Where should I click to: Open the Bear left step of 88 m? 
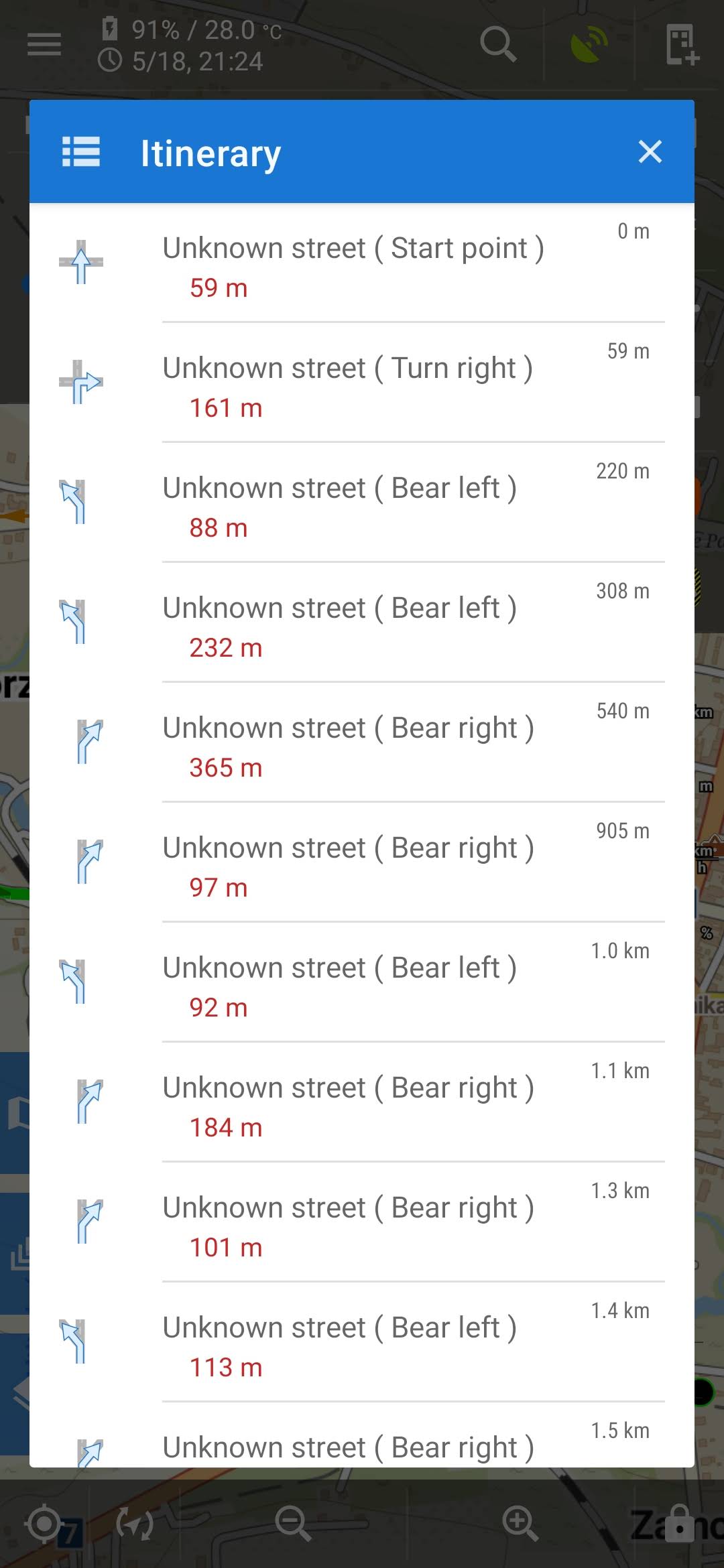coord(362,503)
